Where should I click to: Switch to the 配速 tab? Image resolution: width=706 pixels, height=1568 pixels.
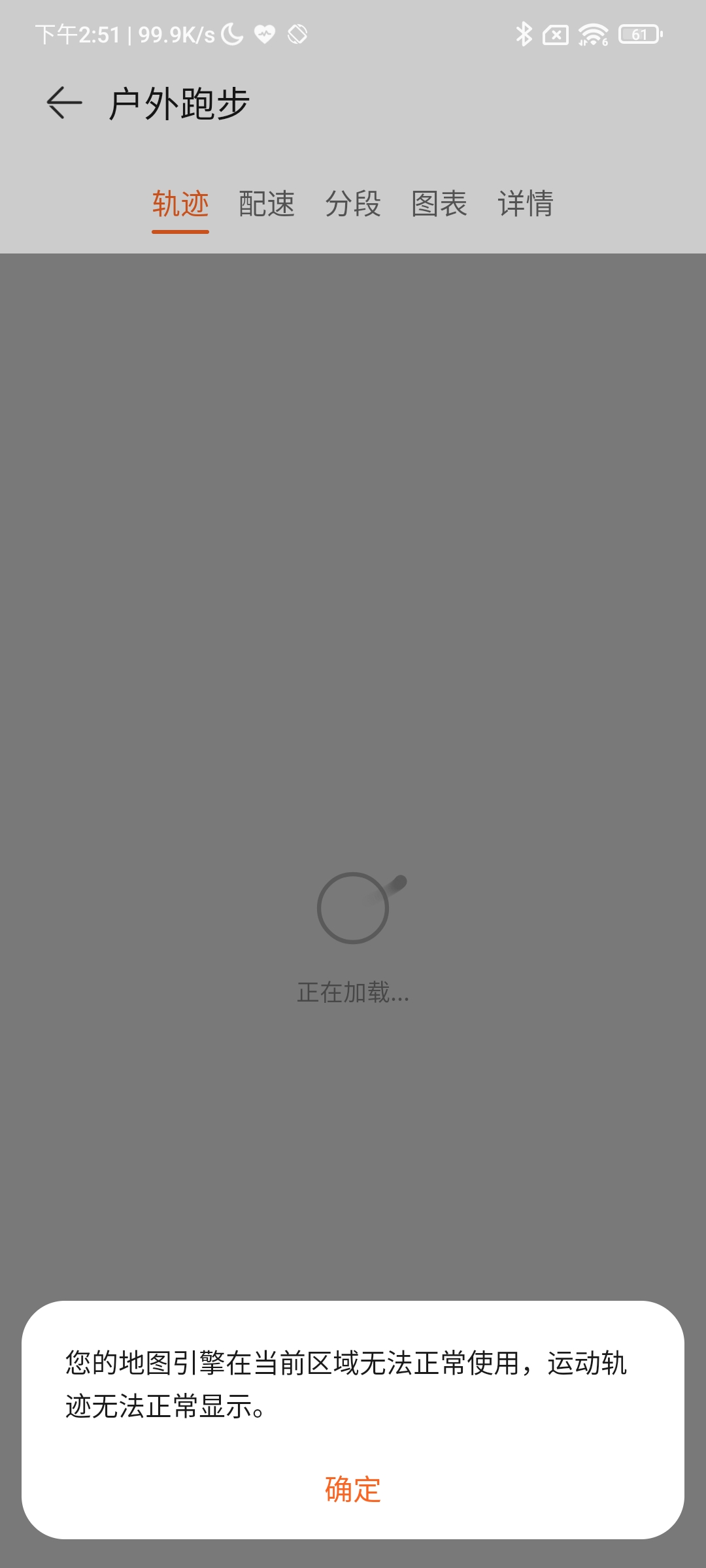click(x=267, y=204)
